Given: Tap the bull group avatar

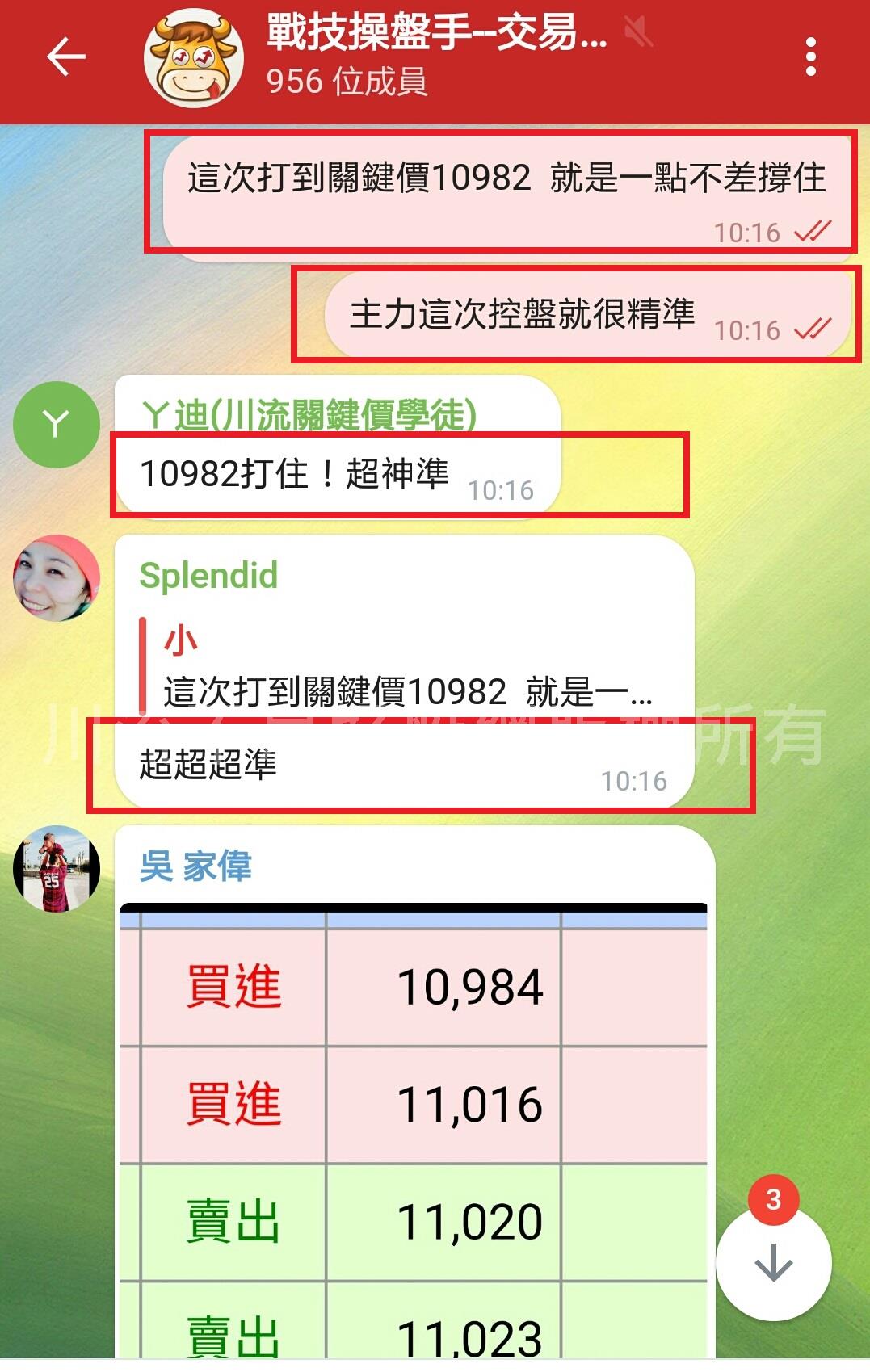Looking at the screenshot, I should coord(193,58).
